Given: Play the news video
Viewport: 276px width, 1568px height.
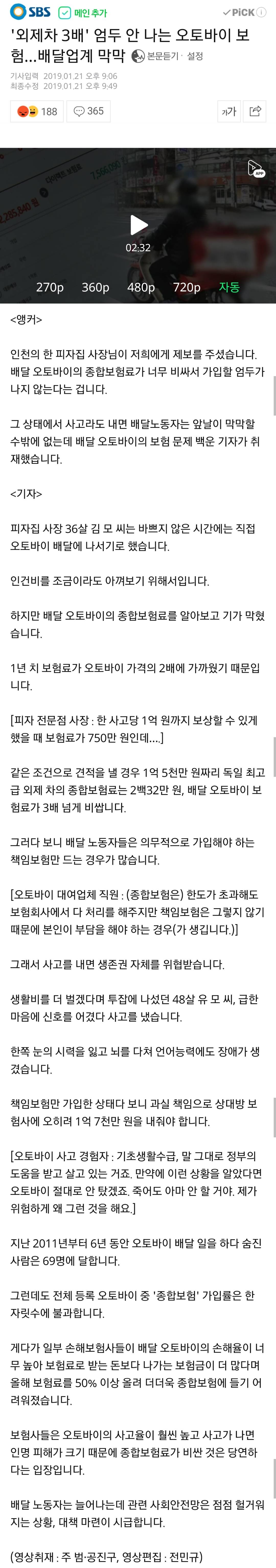Looking at the screenshot, I should [139, 225].
